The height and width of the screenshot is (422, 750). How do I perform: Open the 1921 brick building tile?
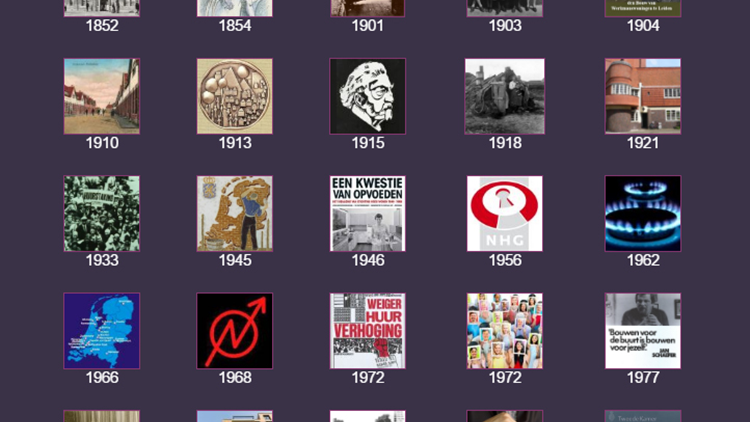[x=643, y=96]
